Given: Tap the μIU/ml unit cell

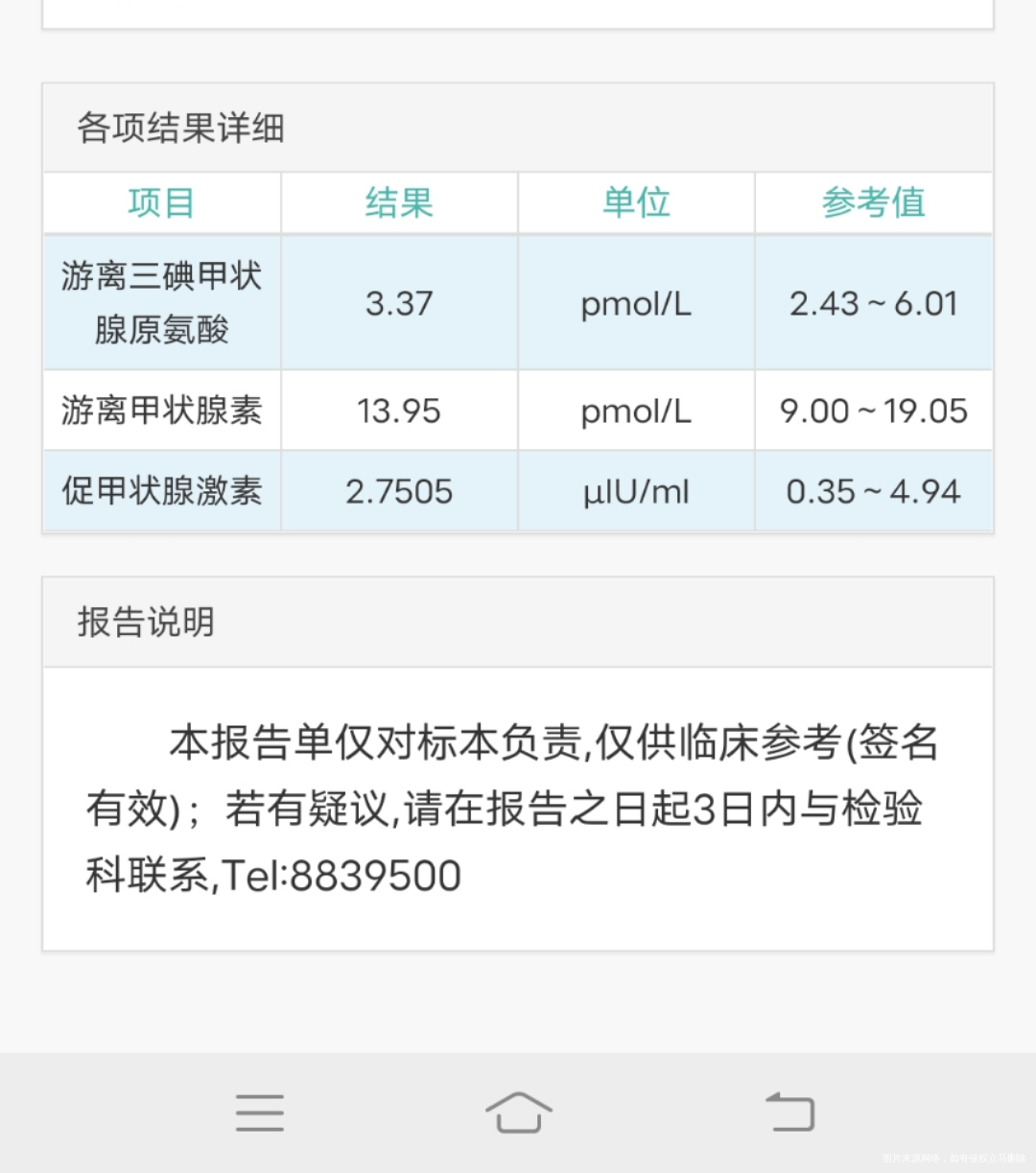Looking at the screenshot, I should click(x=635, y=491).
